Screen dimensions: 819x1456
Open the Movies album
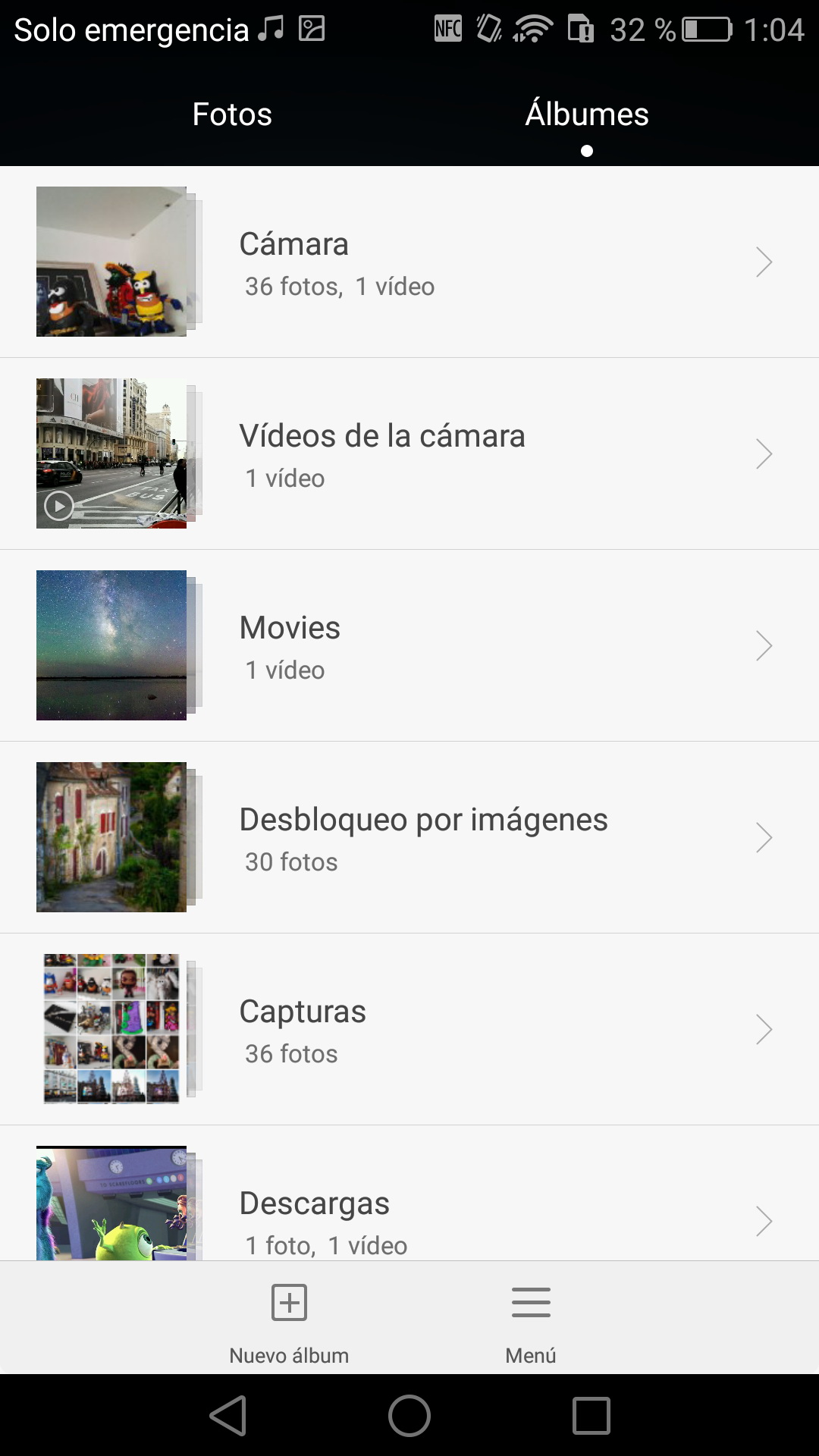click(x=409, y=646)
